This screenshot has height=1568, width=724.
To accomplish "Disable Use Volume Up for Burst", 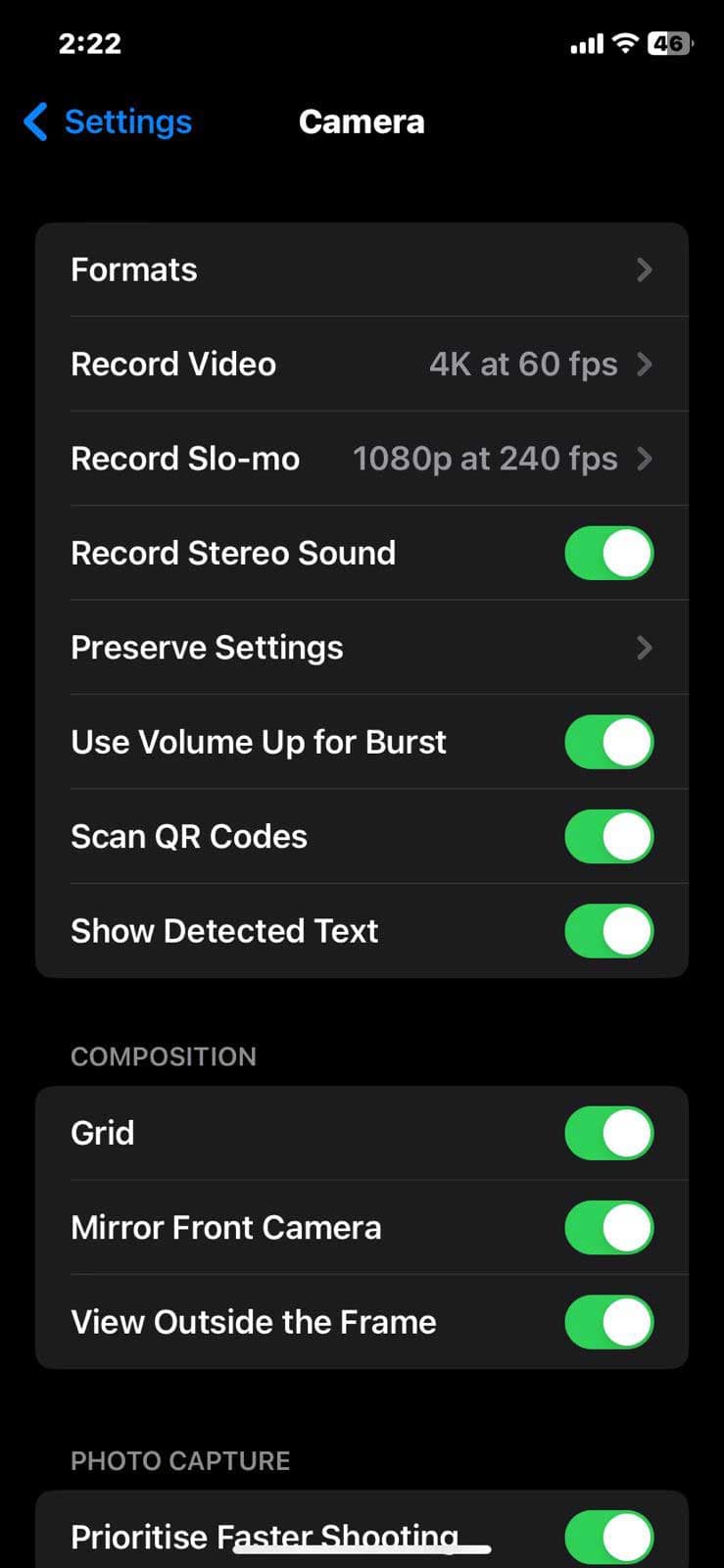I will point(608,743).
